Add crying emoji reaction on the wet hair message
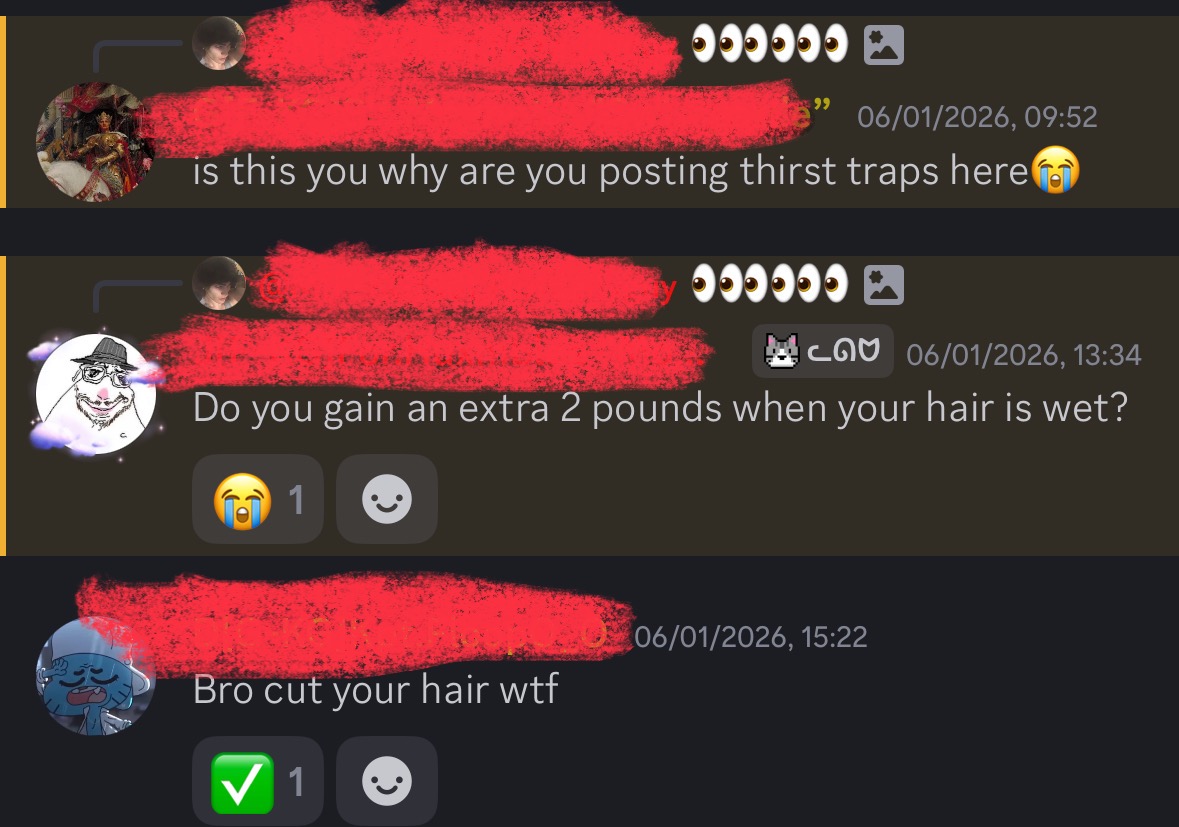This screenshot has width=1179, height=827. click(x=257, y=499)
